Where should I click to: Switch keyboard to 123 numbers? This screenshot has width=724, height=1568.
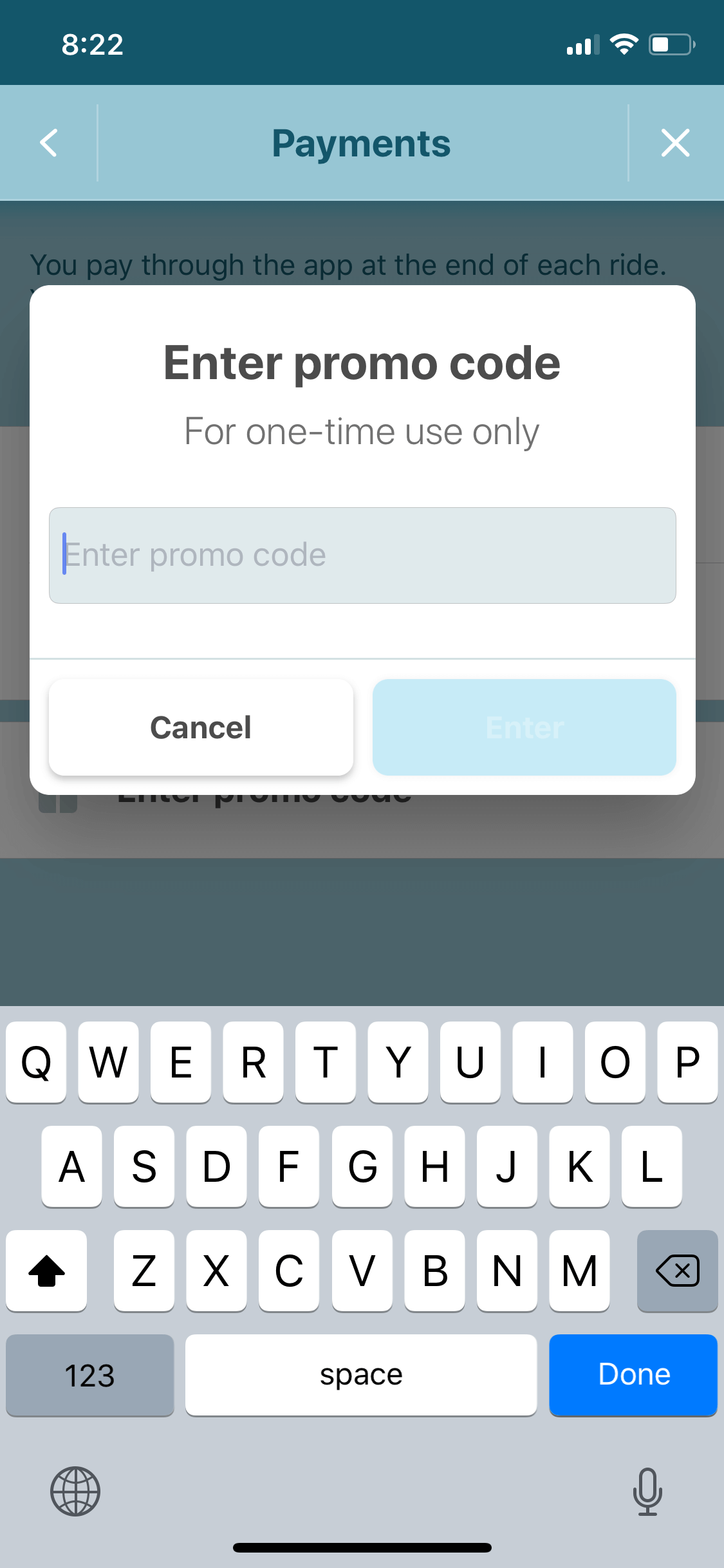tap(90, 1375)
